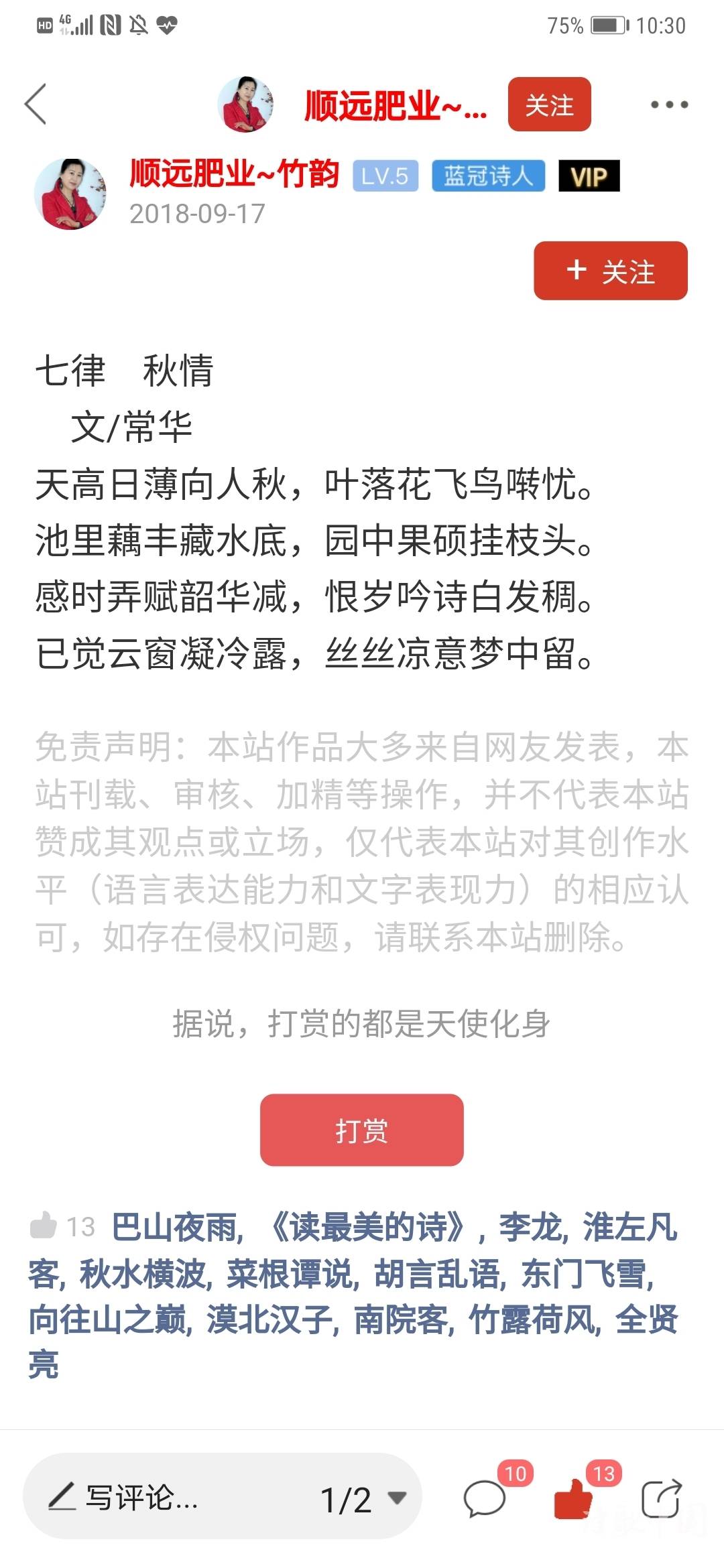This screenshot has width=724, height=1568.
Task: Tap the red 打赏 reward button
Action: click(361, 1130)
